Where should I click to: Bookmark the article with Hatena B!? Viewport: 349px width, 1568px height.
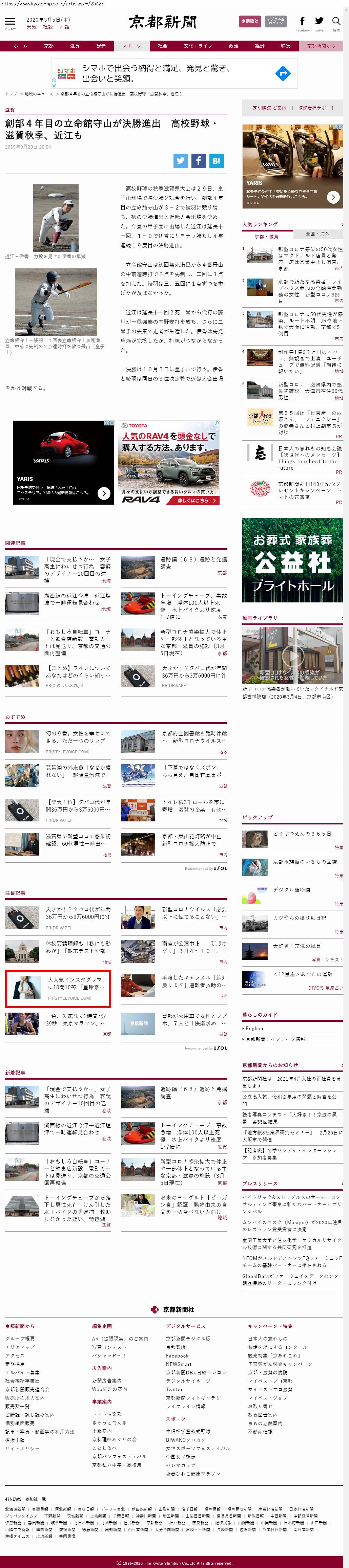(216, 161)
